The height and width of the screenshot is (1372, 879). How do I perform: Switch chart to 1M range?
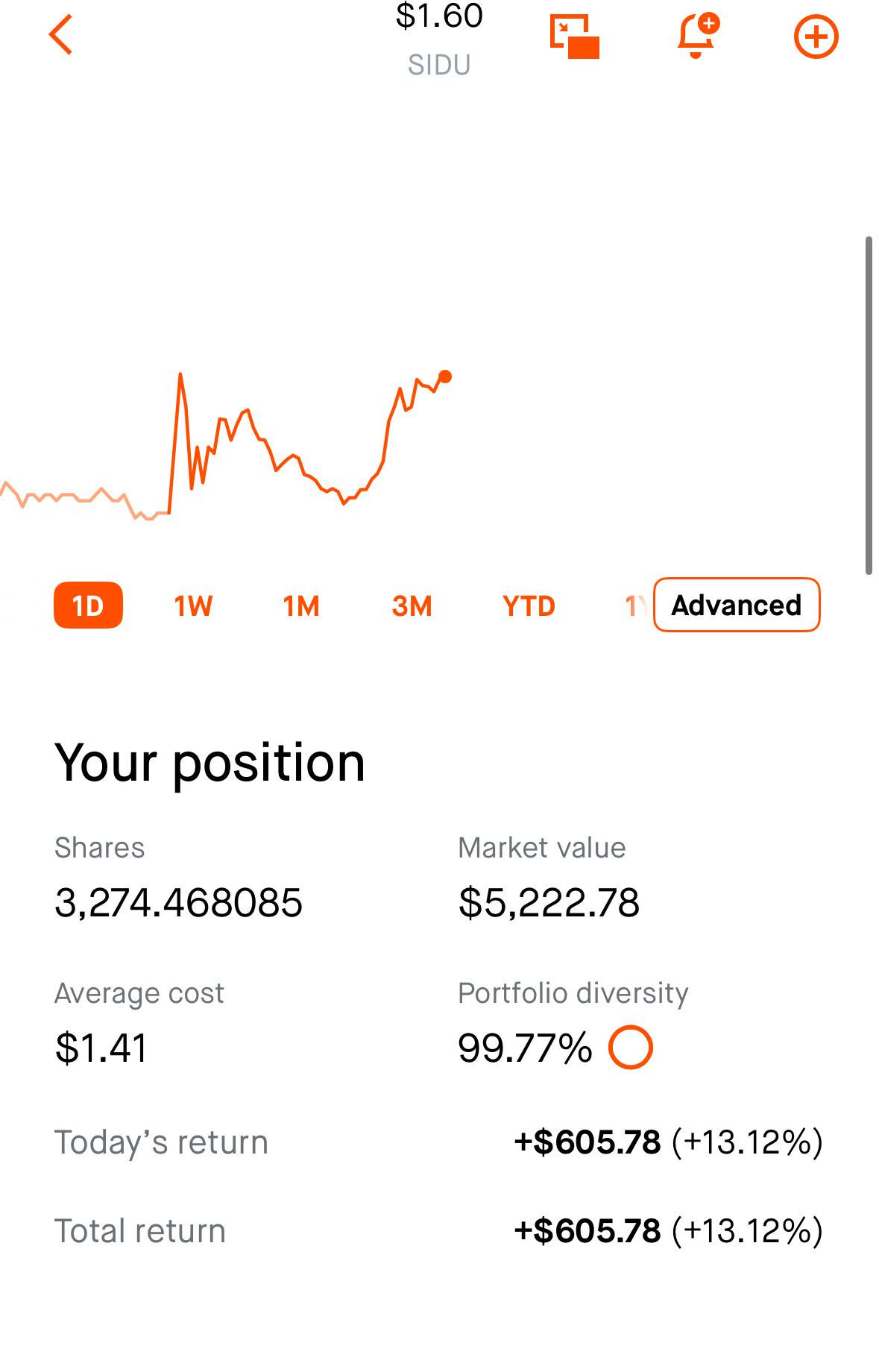(x=301, y=605)
